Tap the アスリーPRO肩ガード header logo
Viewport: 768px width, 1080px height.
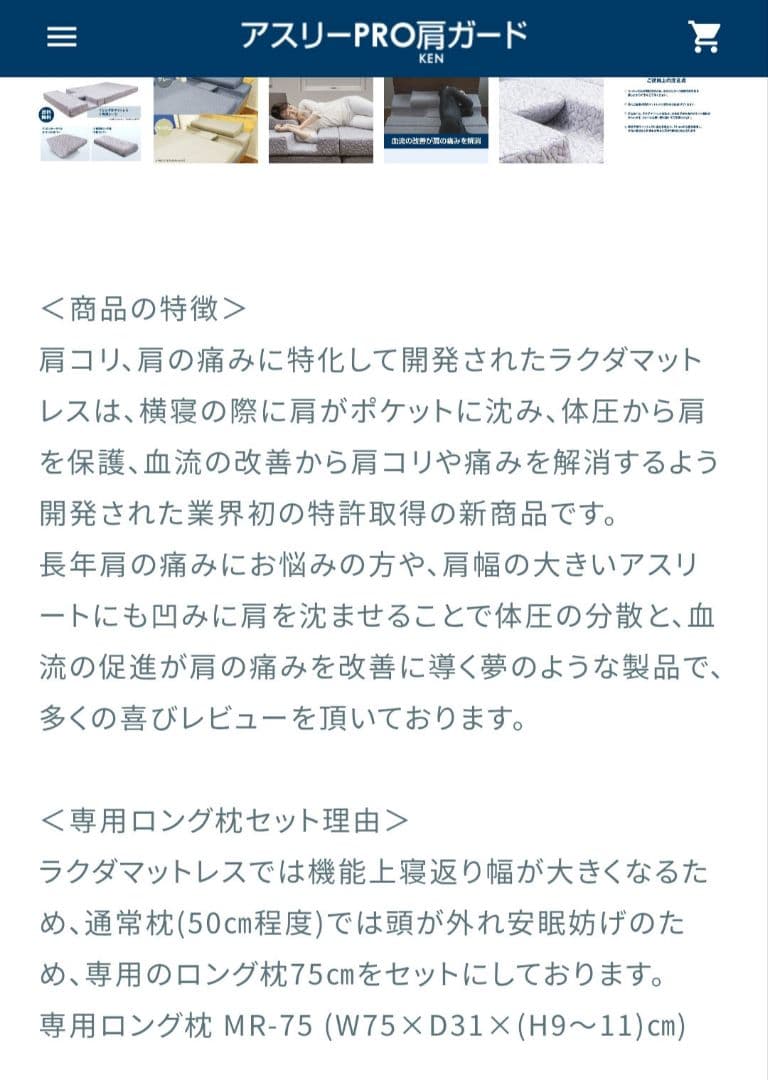tap(384, 38)
